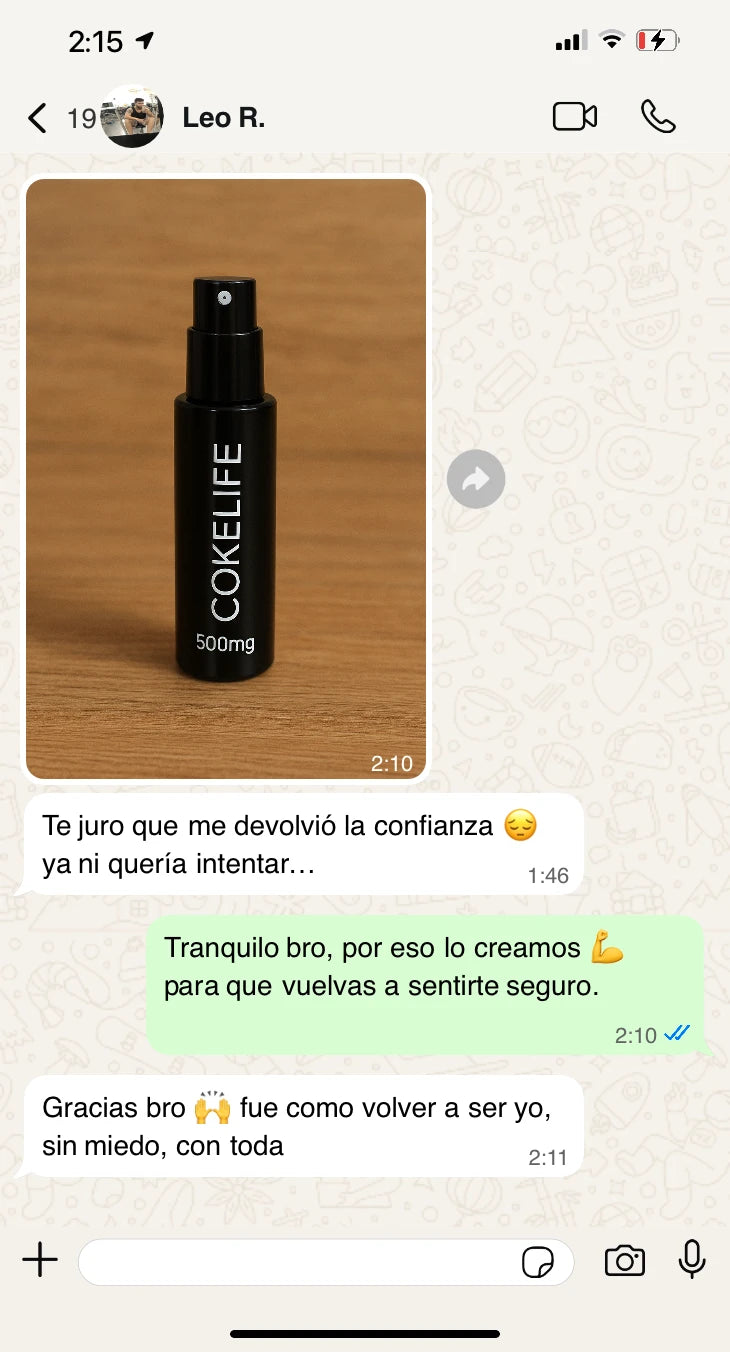Screen dimensions: 730x1352
Task: Tap the microphone to record voice message
Action: pyautogui.click(x=691, y=1261)
